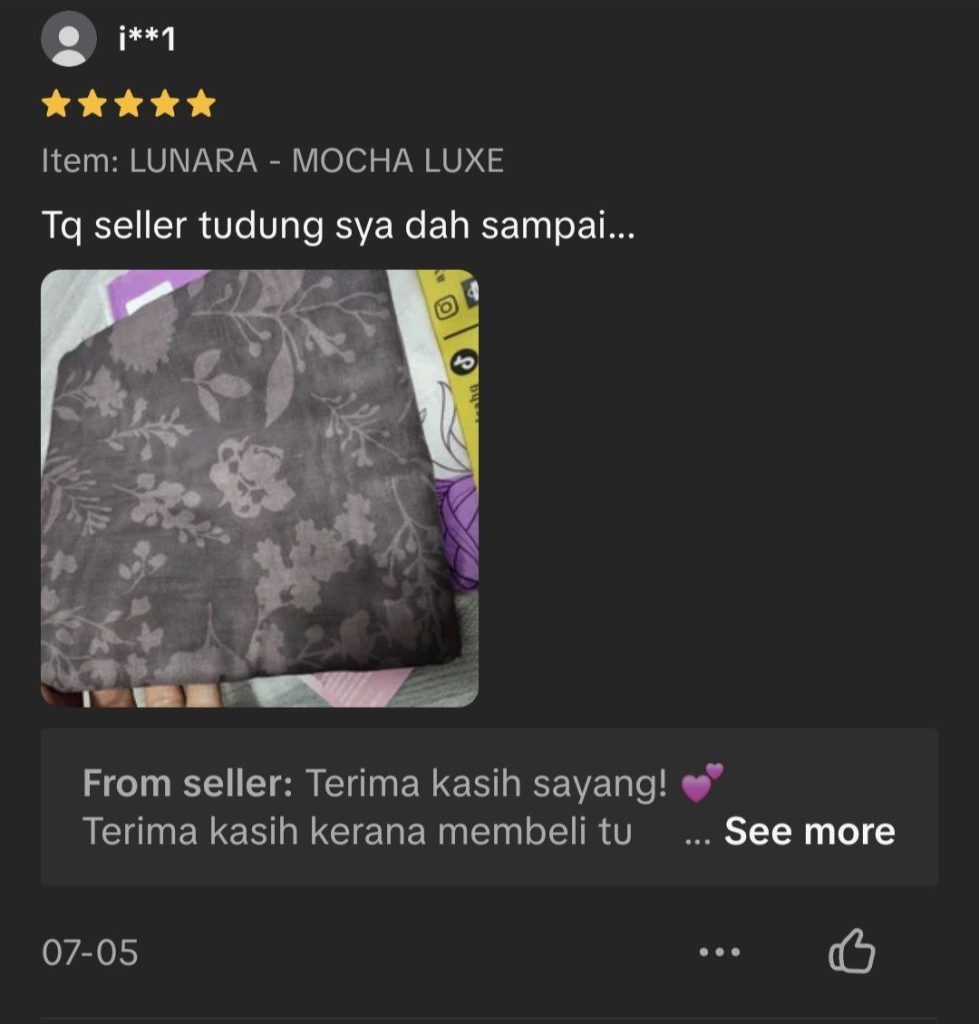Like this review with thumbs up
This screenshot has width=979, height=1024.
click(x=852, y=952)
